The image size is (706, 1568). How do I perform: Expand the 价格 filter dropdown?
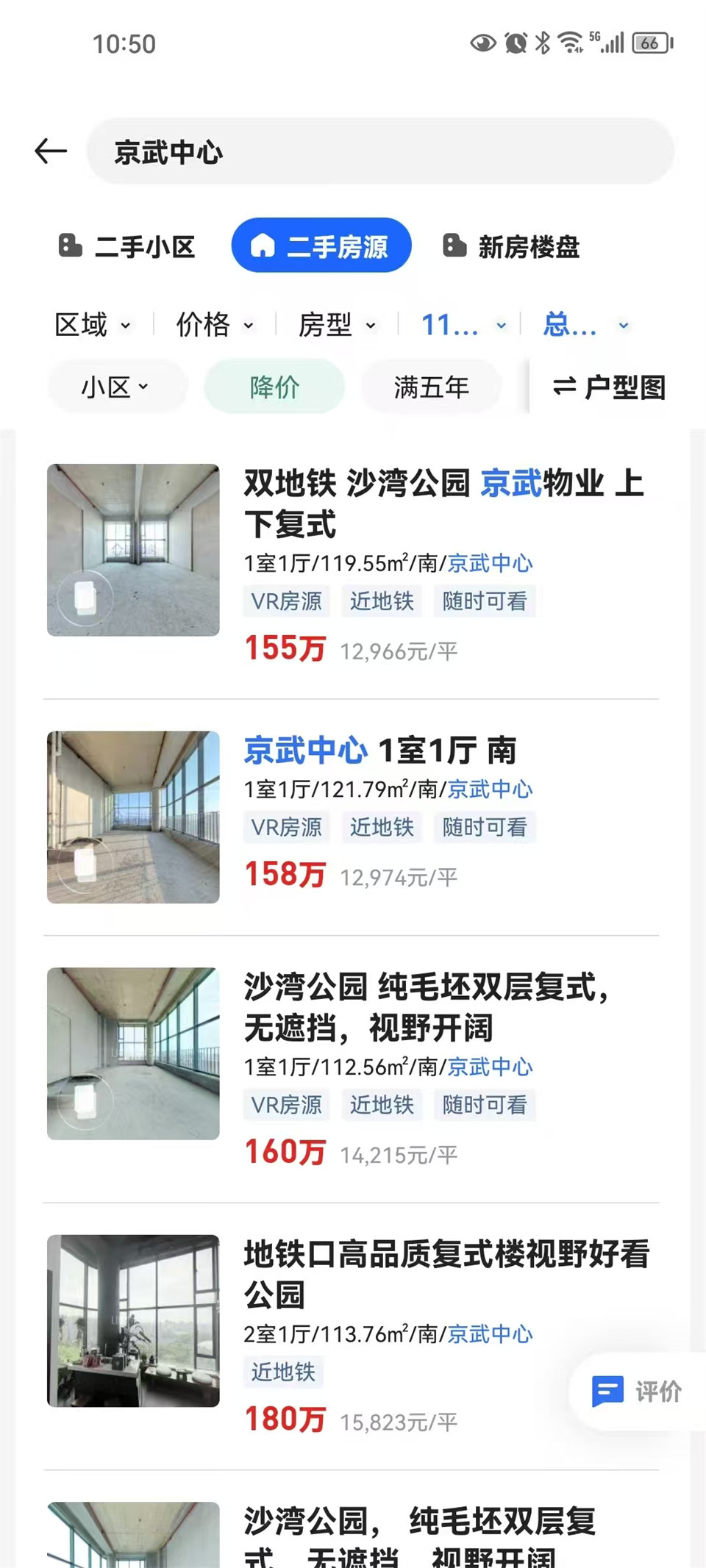(215, 324)
